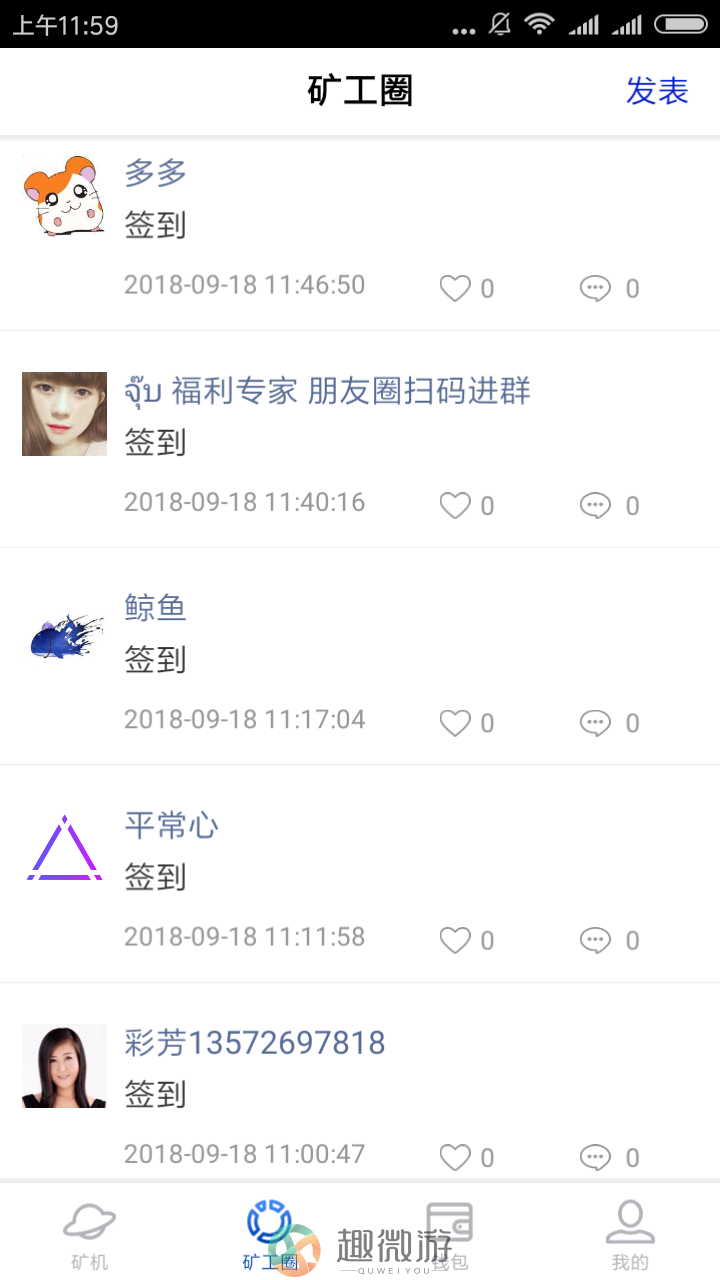Open 多多's hamster avatar profile
Screen dimensions: 720x1280
[64, 196]
